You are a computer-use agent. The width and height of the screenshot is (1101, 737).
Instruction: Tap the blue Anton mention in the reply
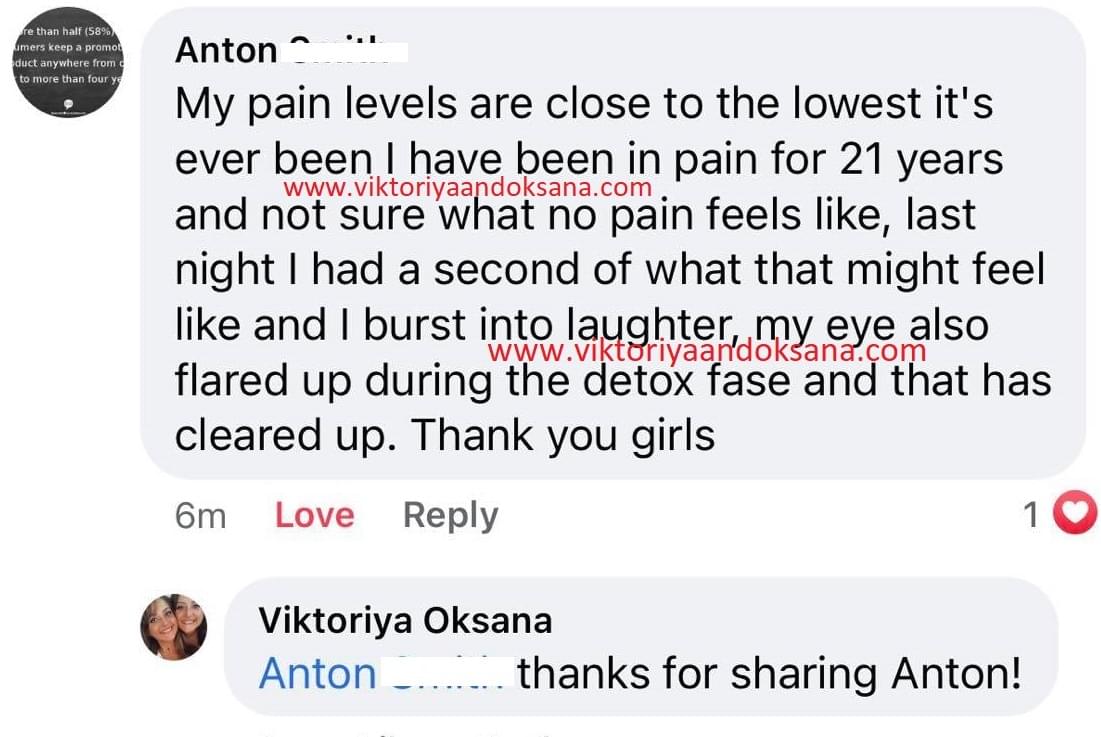pos(383,674)
